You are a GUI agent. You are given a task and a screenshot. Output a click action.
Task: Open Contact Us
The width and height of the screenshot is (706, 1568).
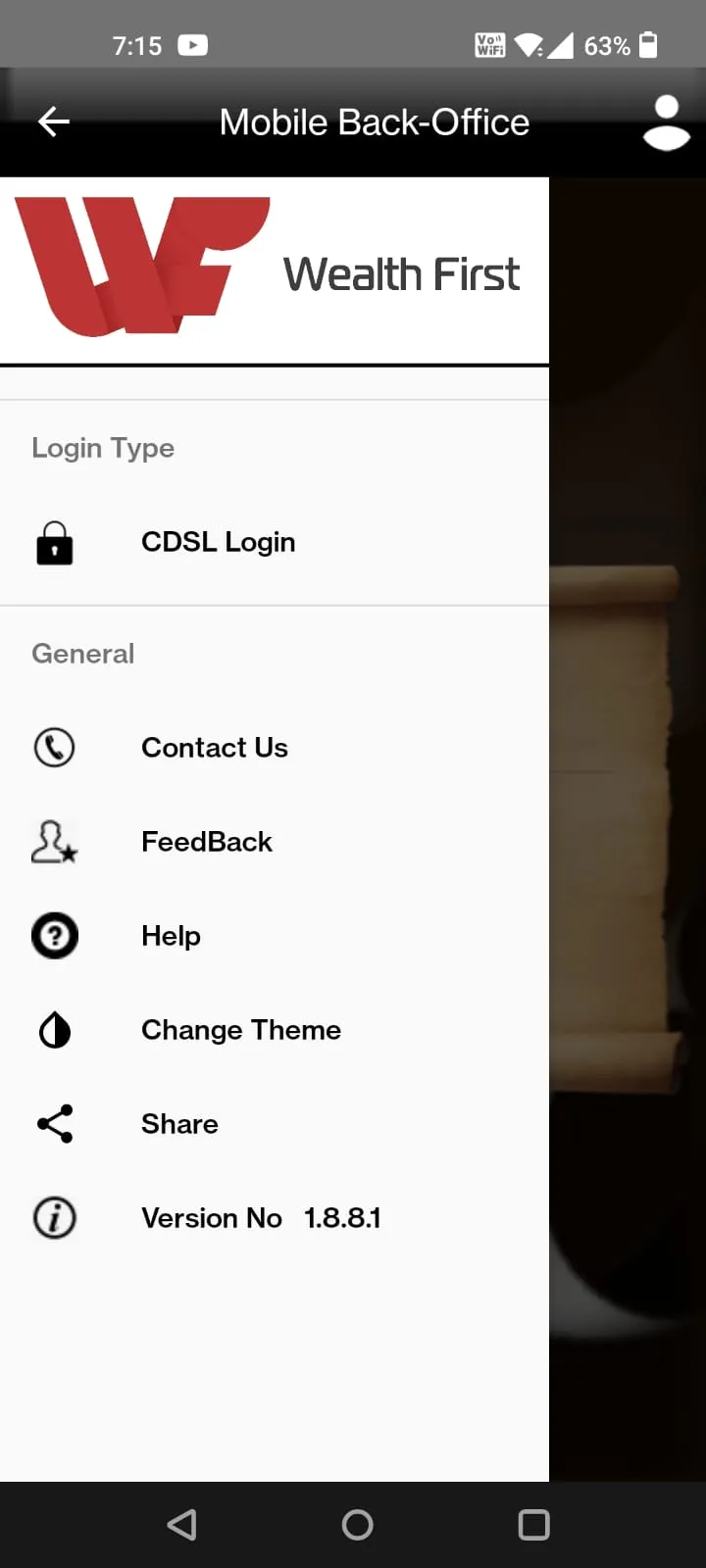coord(214,748)
